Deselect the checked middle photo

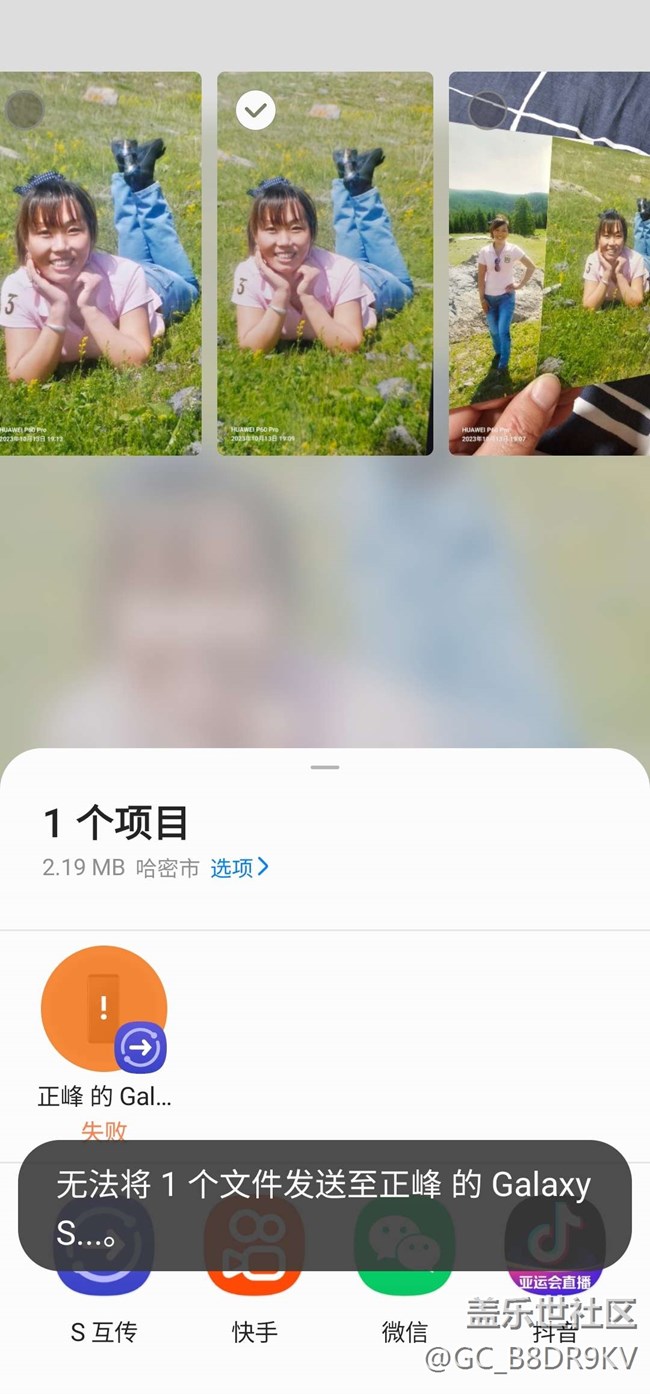tap(256, 111)
